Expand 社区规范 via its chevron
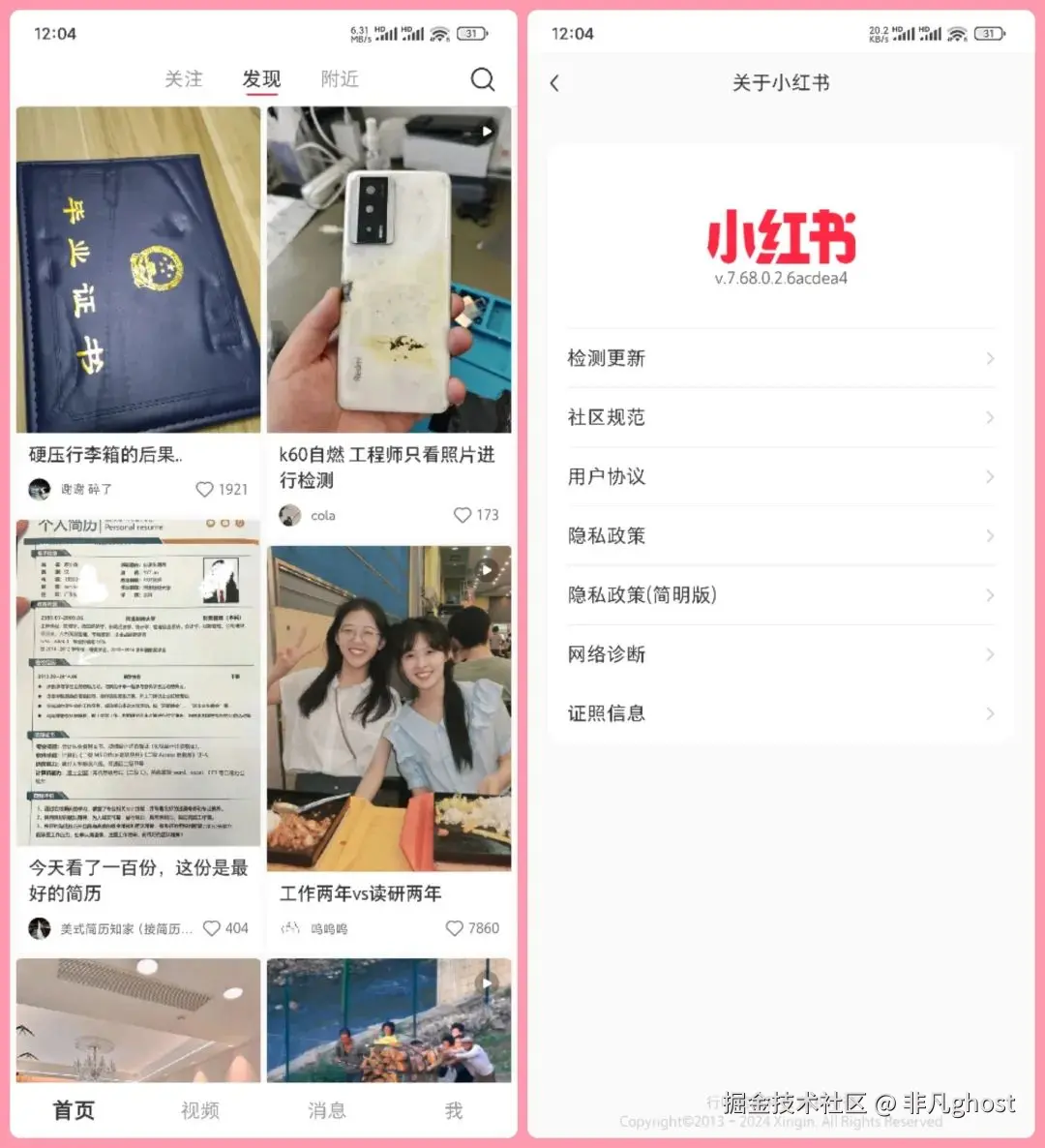1045x1148 pixels. [988, 417]
